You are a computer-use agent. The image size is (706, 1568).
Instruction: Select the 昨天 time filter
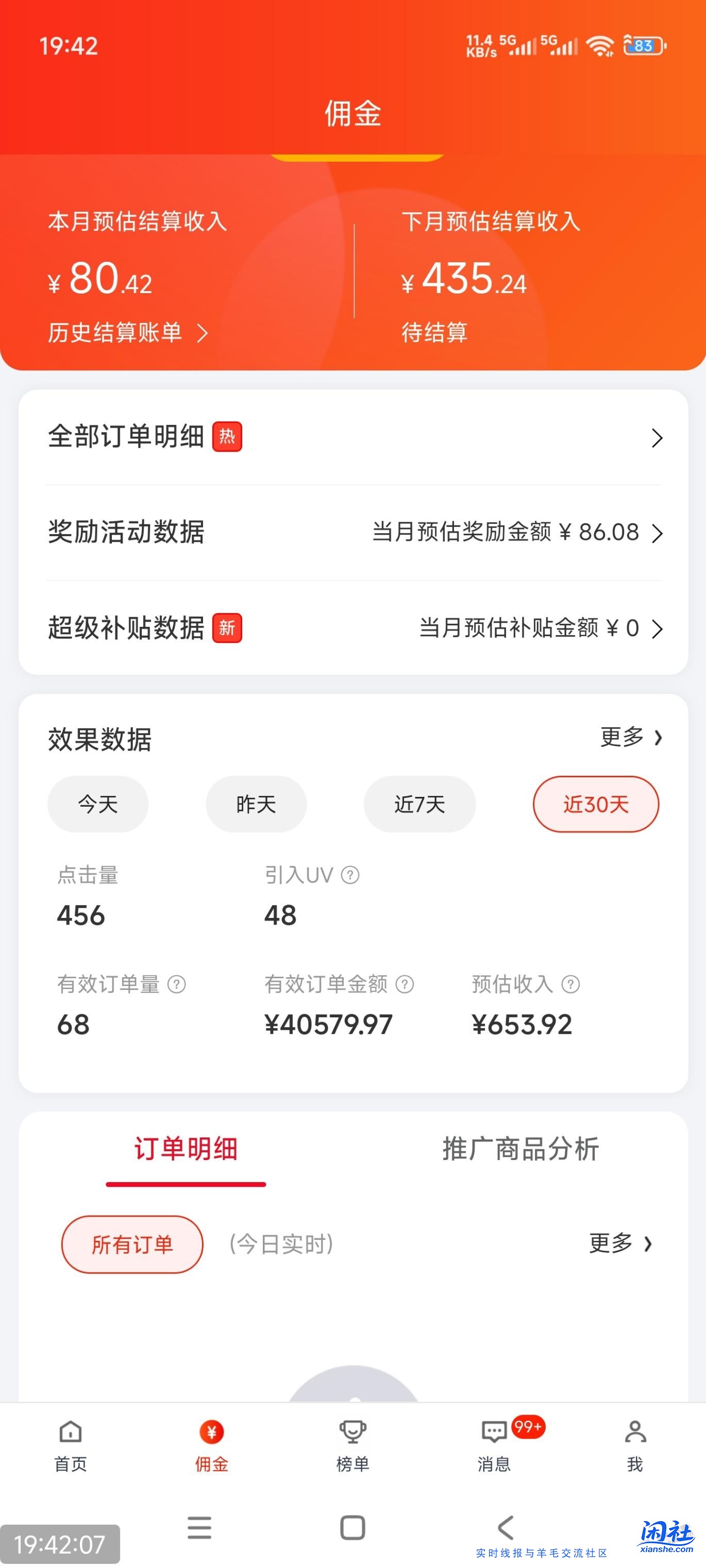tap(256, 804)
